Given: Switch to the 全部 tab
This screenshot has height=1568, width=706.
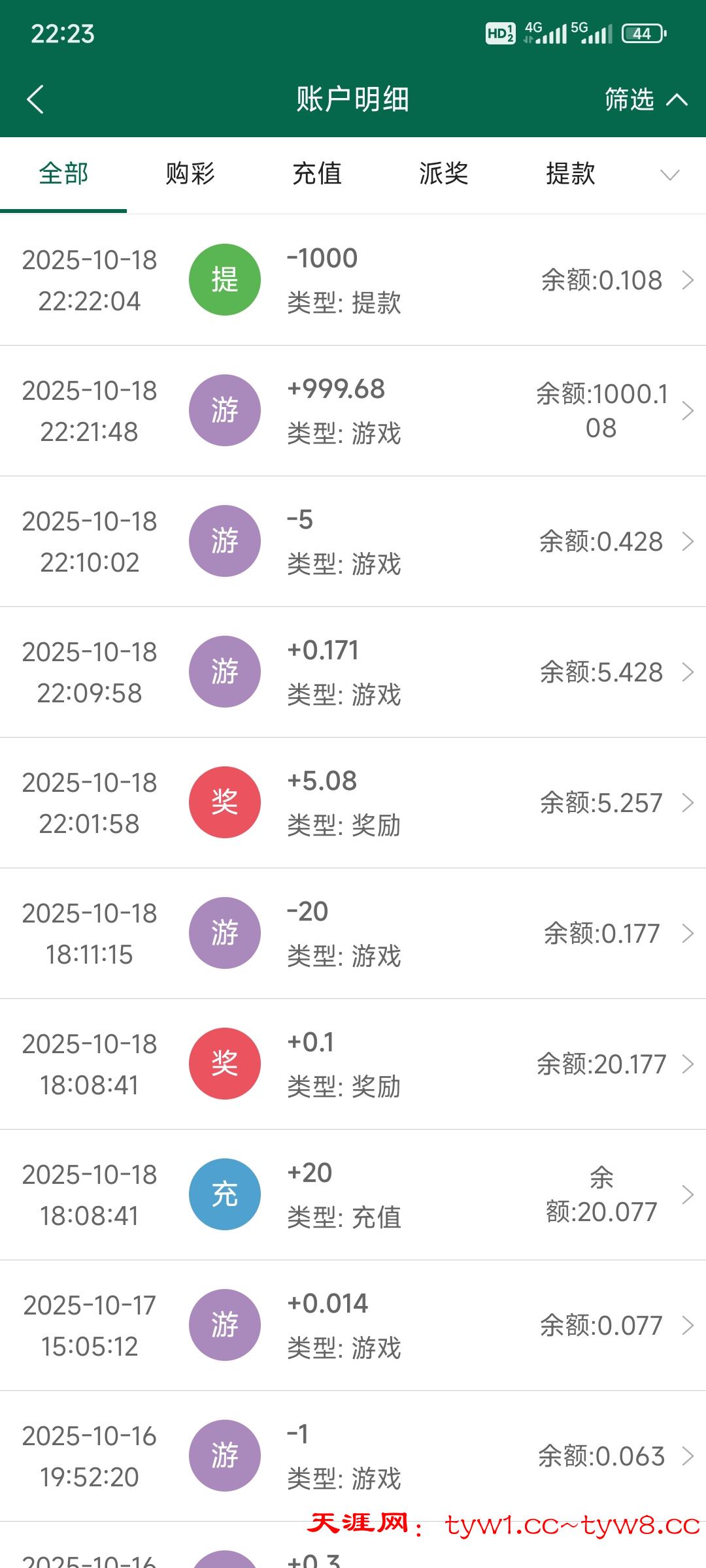Looking at the screenshot, I should pyautogui.click(x=63, y=174).
